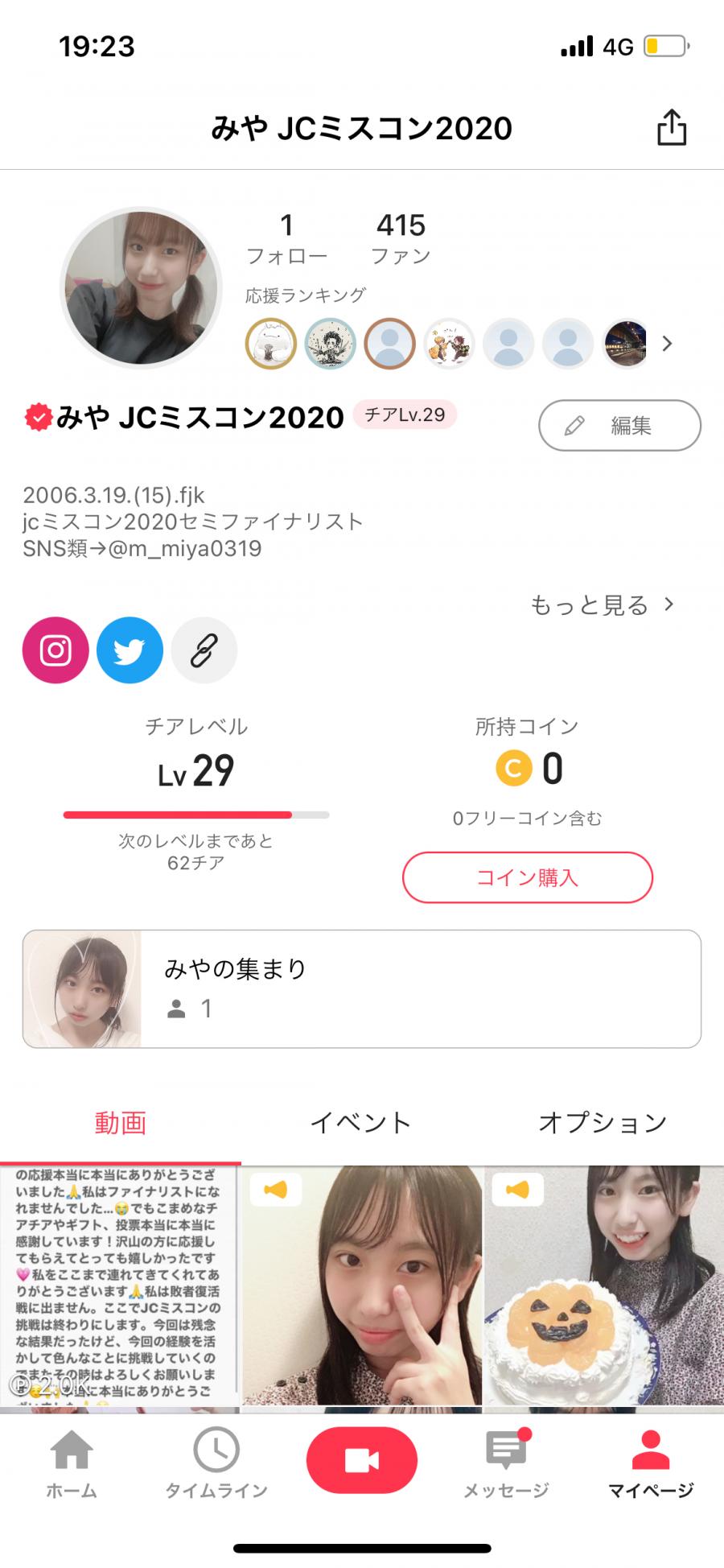The image size is (724, 1568).
Task: Select the 動画 tab
Action: click(x=121, y=1122)
